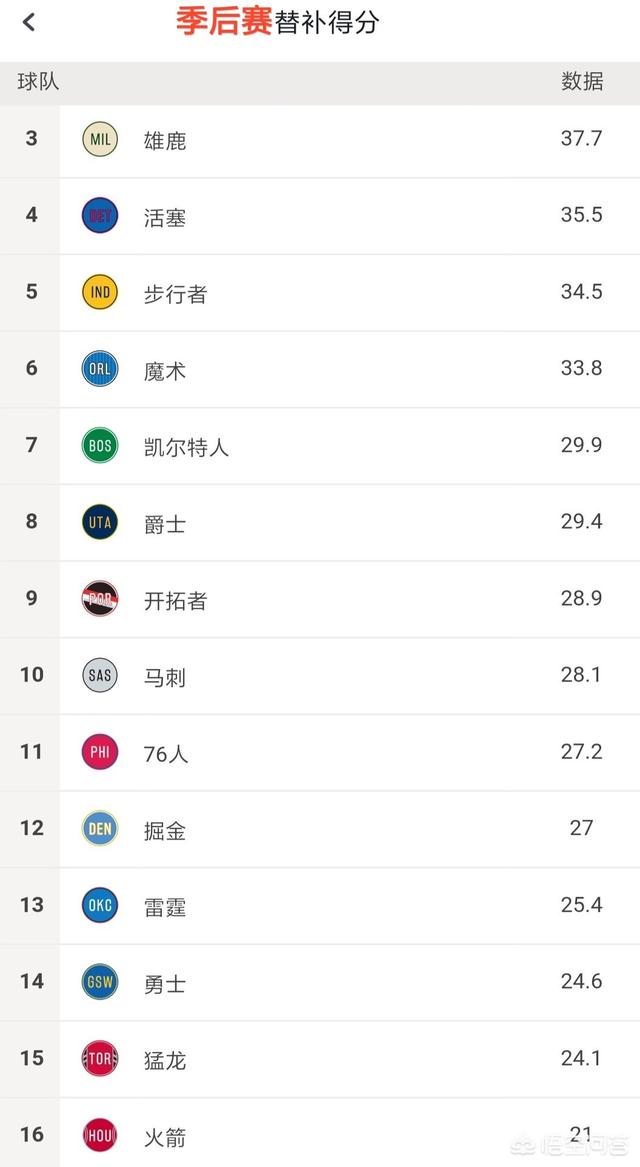Tap the 76人 row
Viewport: 640px width, 1167px height.
pyautogui.click(x=320, y=752)
